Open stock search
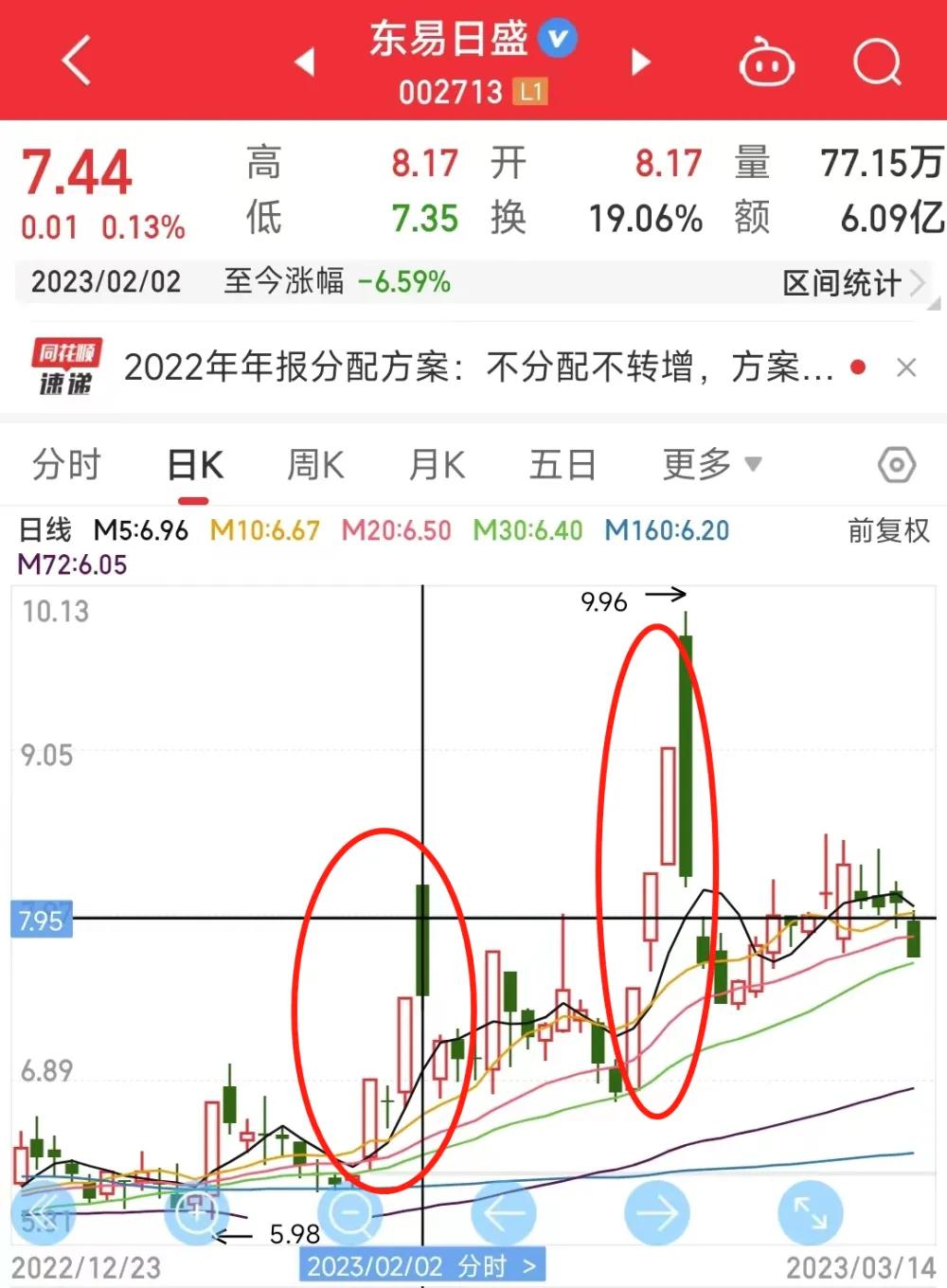Viewport: 947px width, 1288px height. point(877,63)
